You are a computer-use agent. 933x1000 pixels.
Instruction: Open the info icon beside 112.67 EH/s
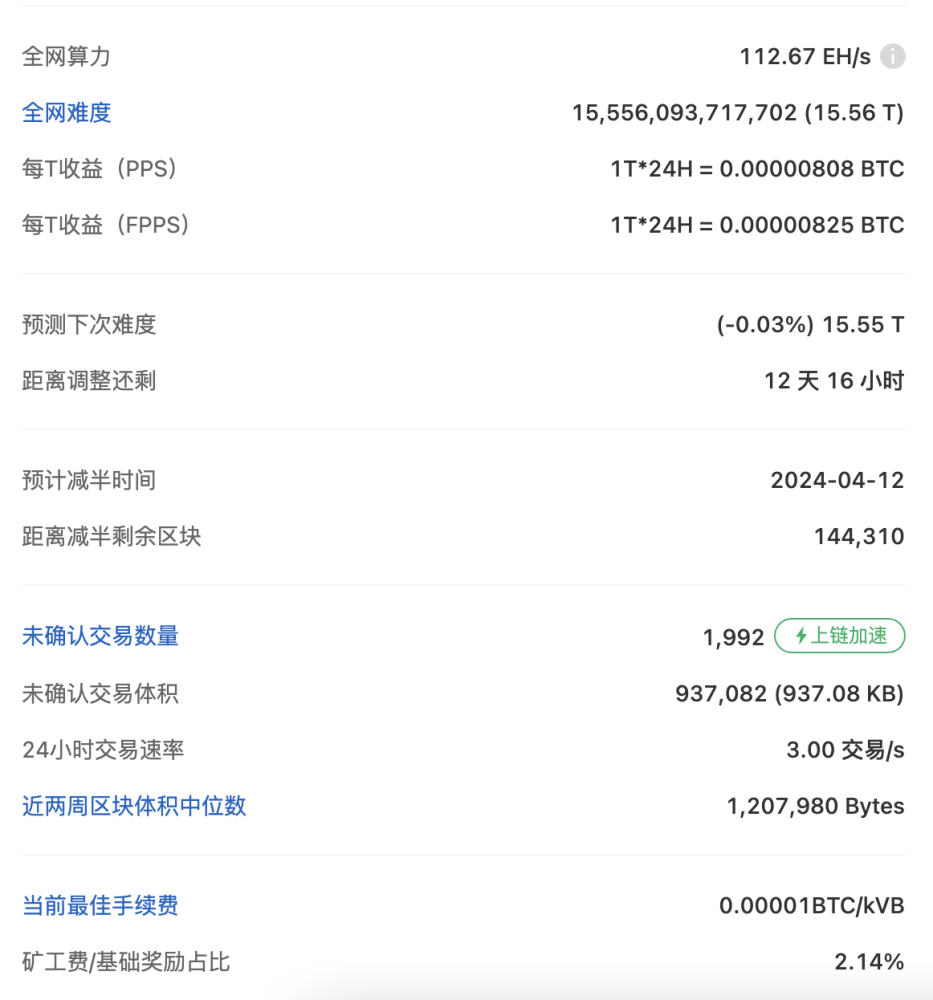point(893,57)
